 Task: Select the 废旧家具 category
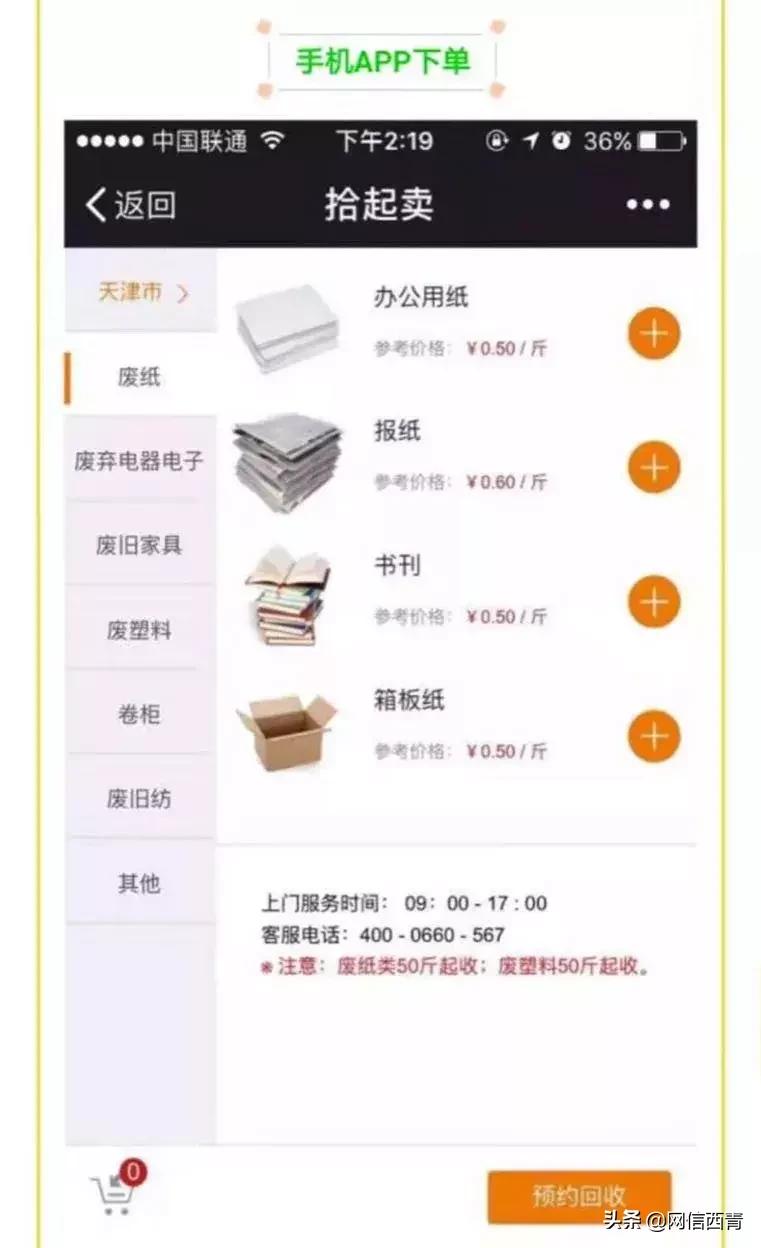[x=141, y=543]
